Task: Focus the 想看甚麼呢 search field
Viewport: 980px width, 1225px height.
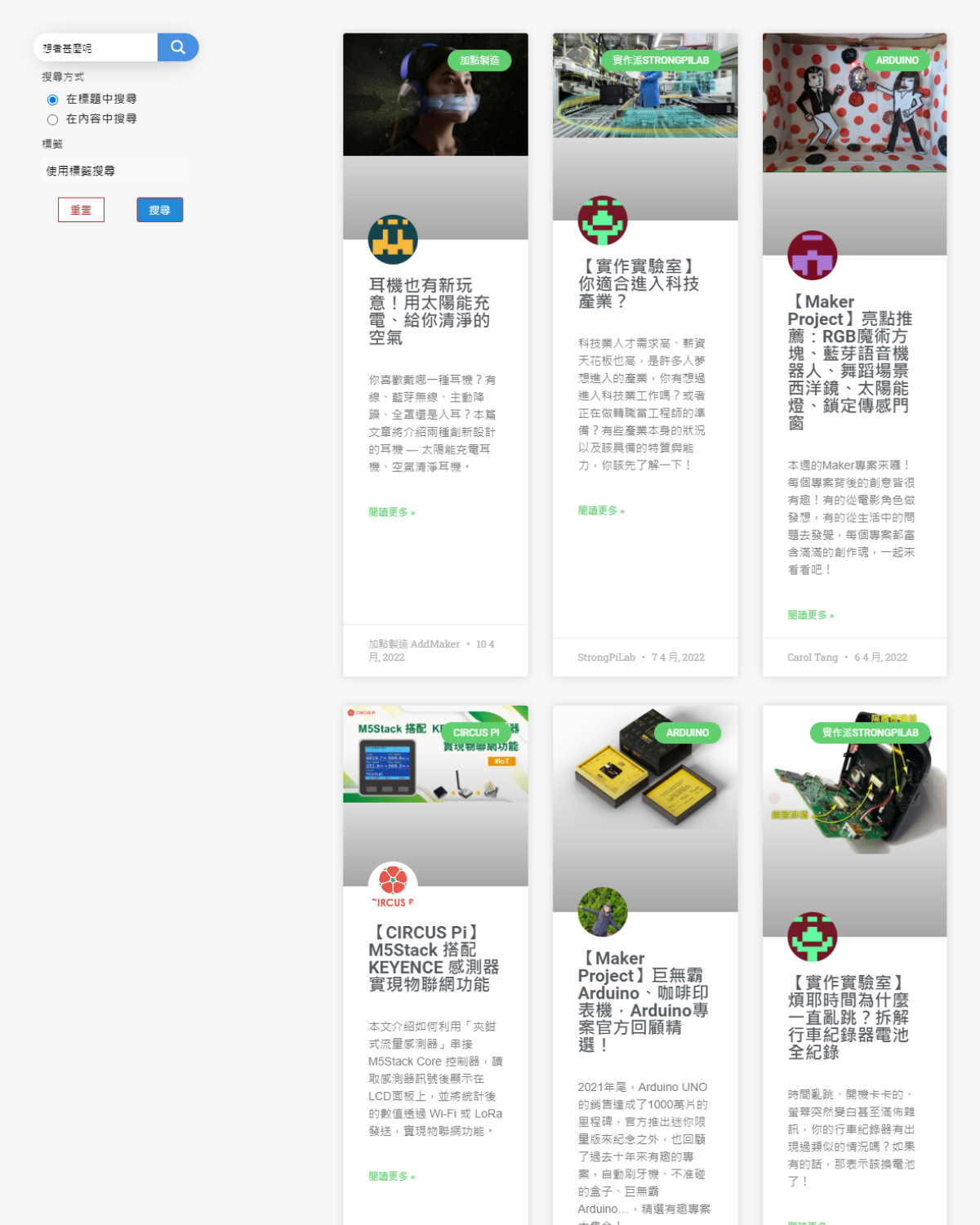Action: click(96, 48)
